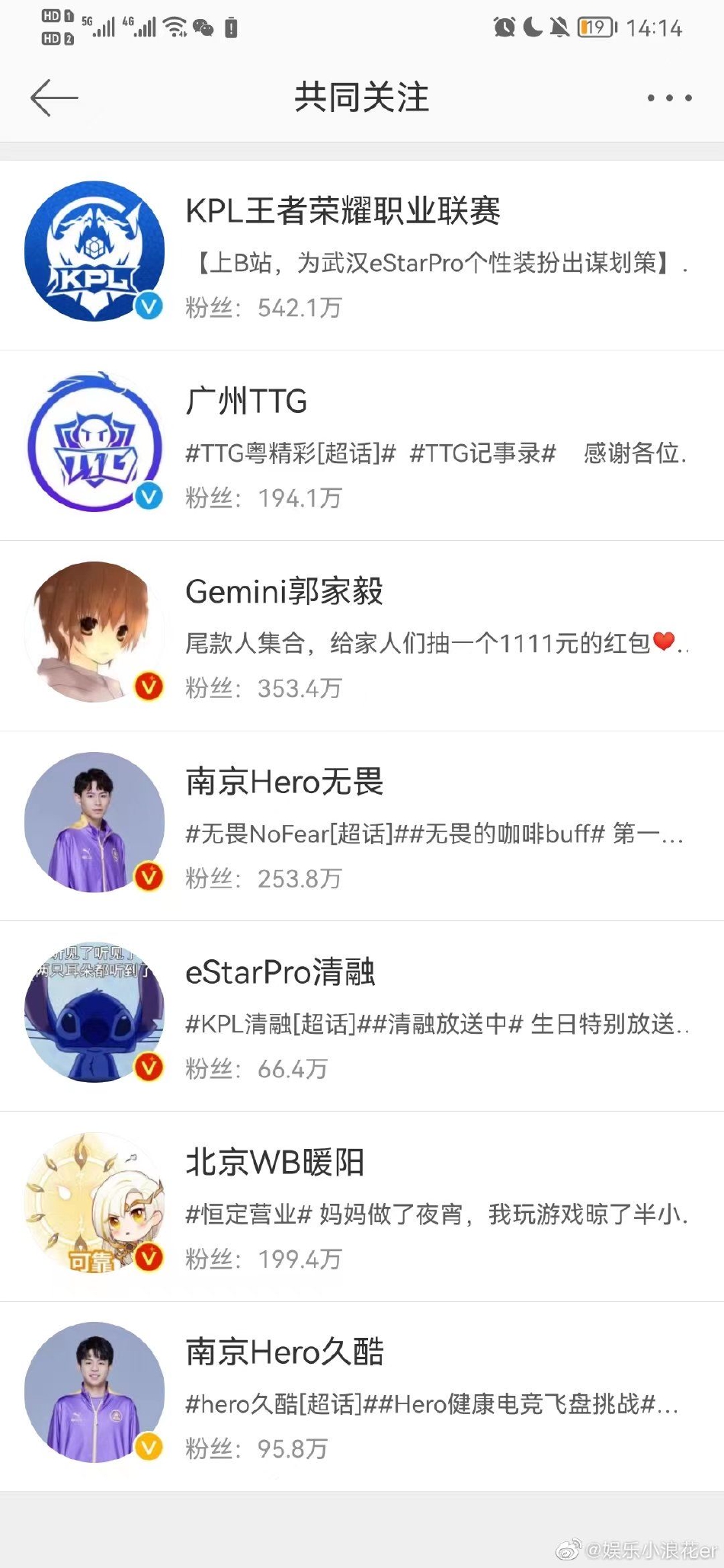
Task: Open 南京Hero无畏 profile
Action: 284,782
